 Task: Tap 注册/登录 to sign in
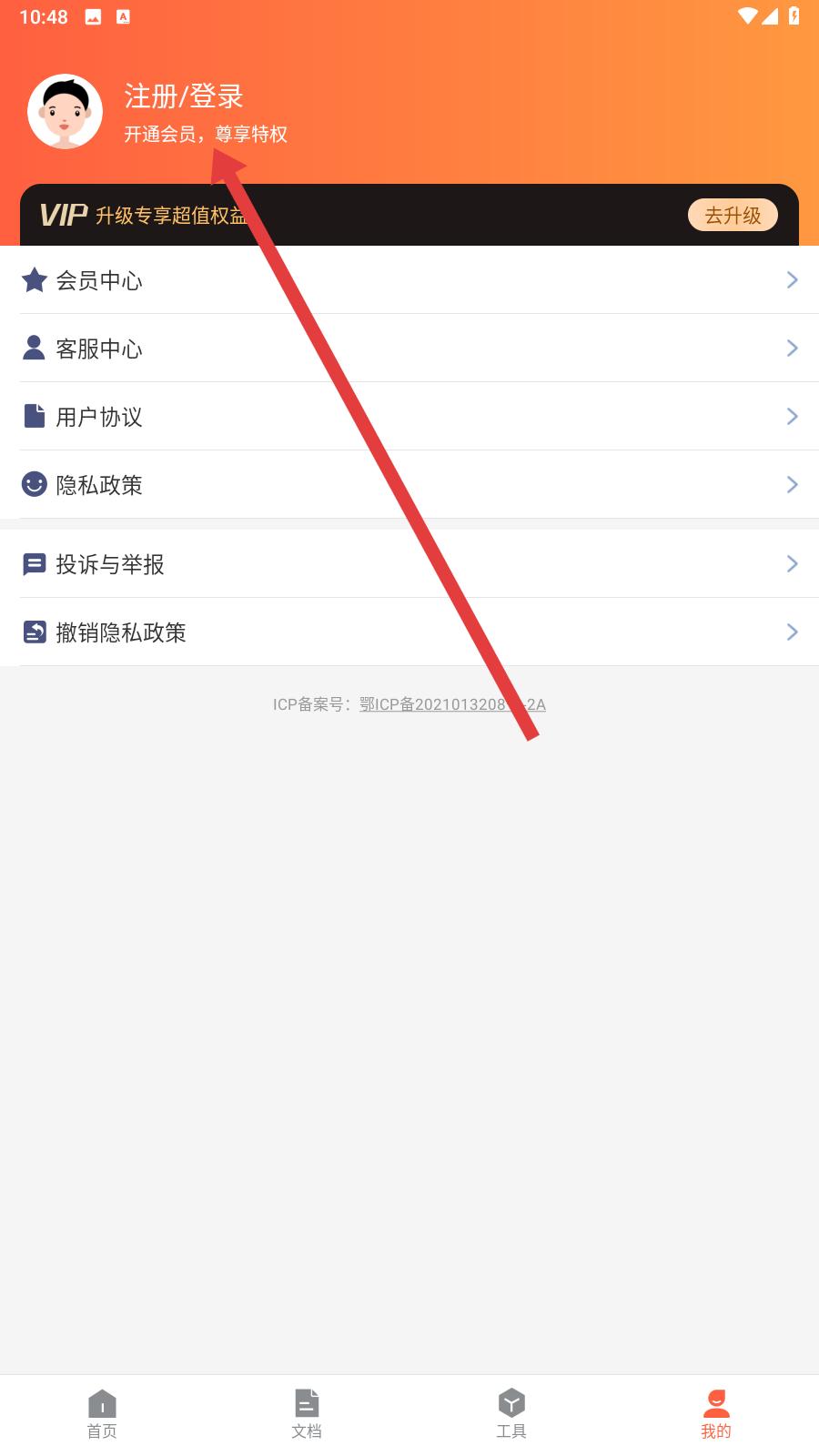pos(184,96)
